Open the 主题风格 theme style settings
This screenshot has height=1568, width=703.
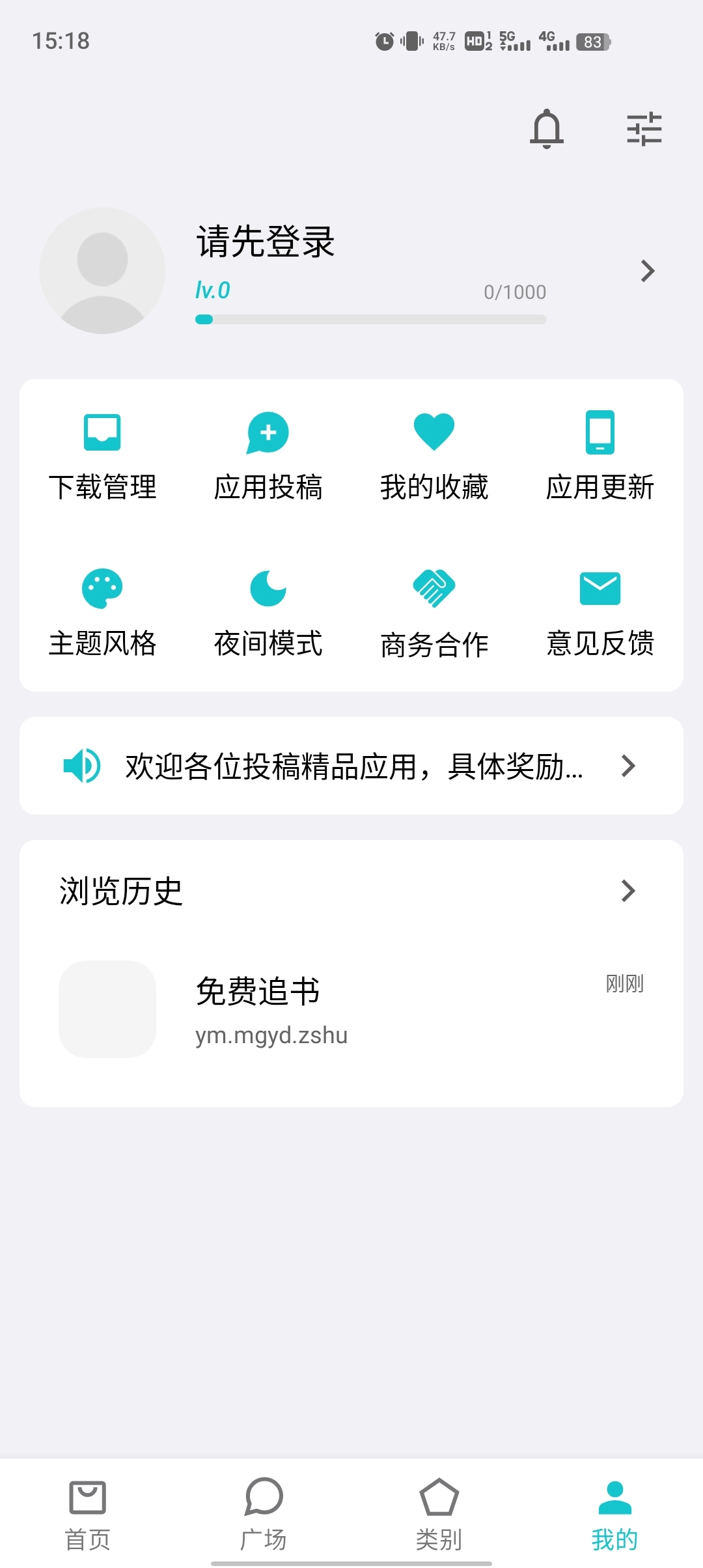pyautogui.click(x=103, y=612)
